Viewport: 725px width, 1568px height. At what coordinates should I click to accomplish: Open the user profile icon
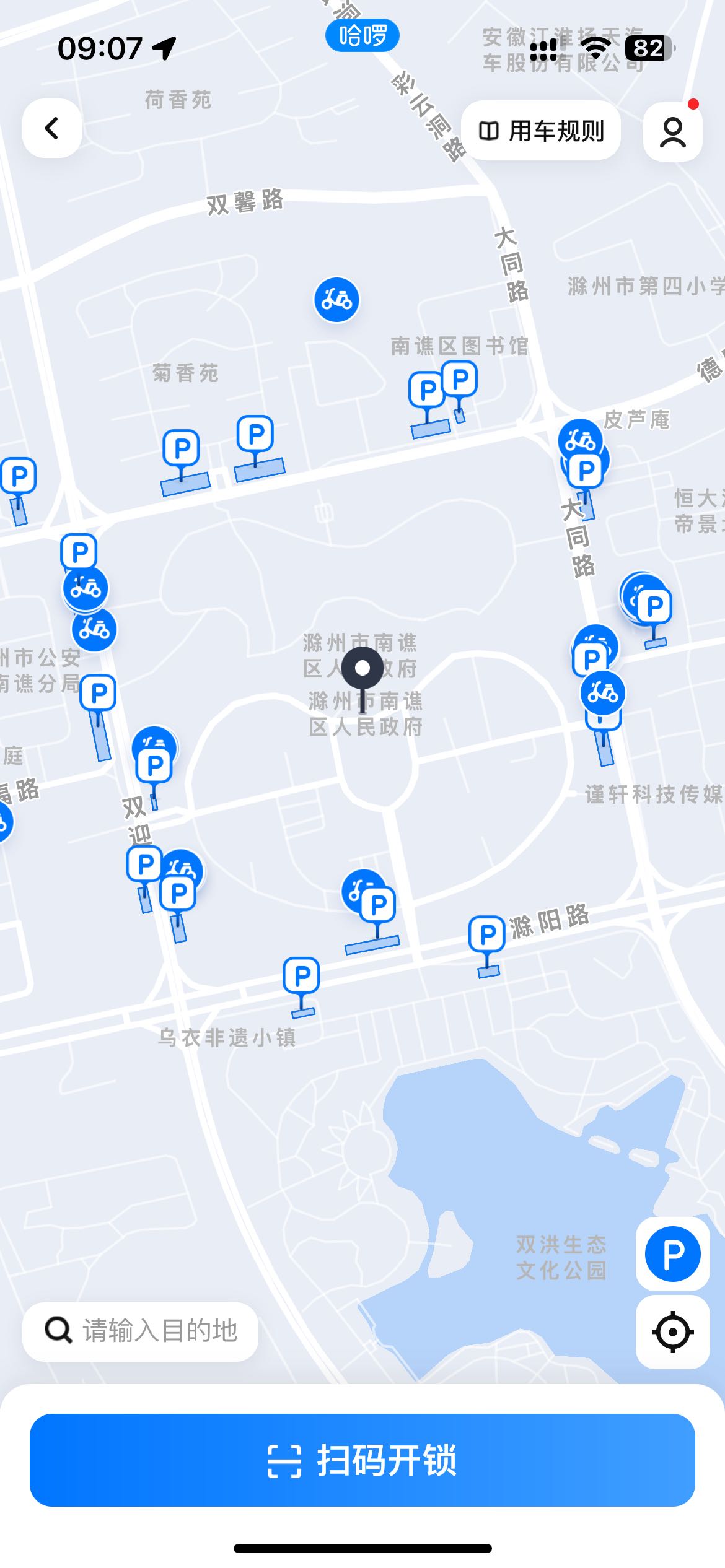pos(672,132)
